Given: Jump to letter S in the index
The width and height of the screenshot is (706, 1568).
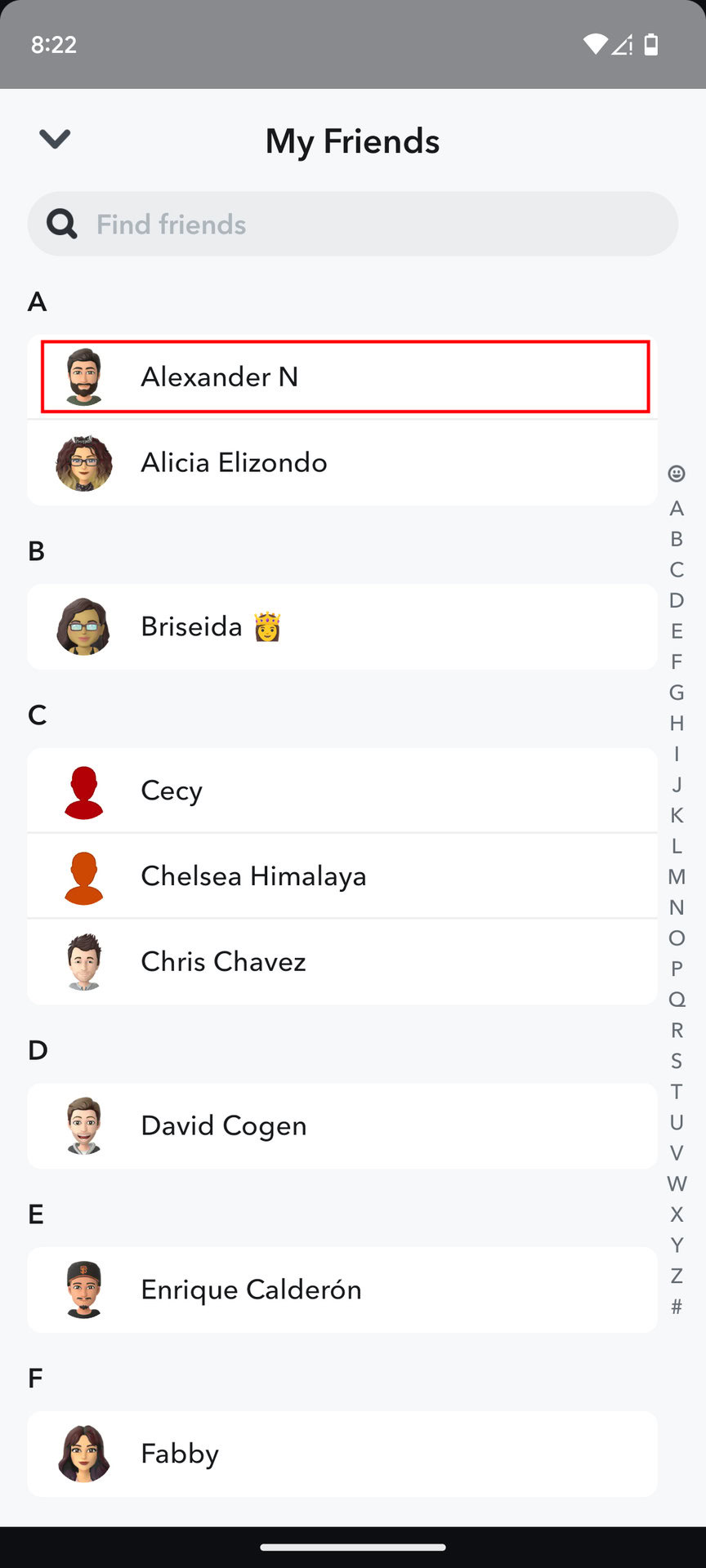Looking at the screenshot, I should click(x=677, y=1061).
